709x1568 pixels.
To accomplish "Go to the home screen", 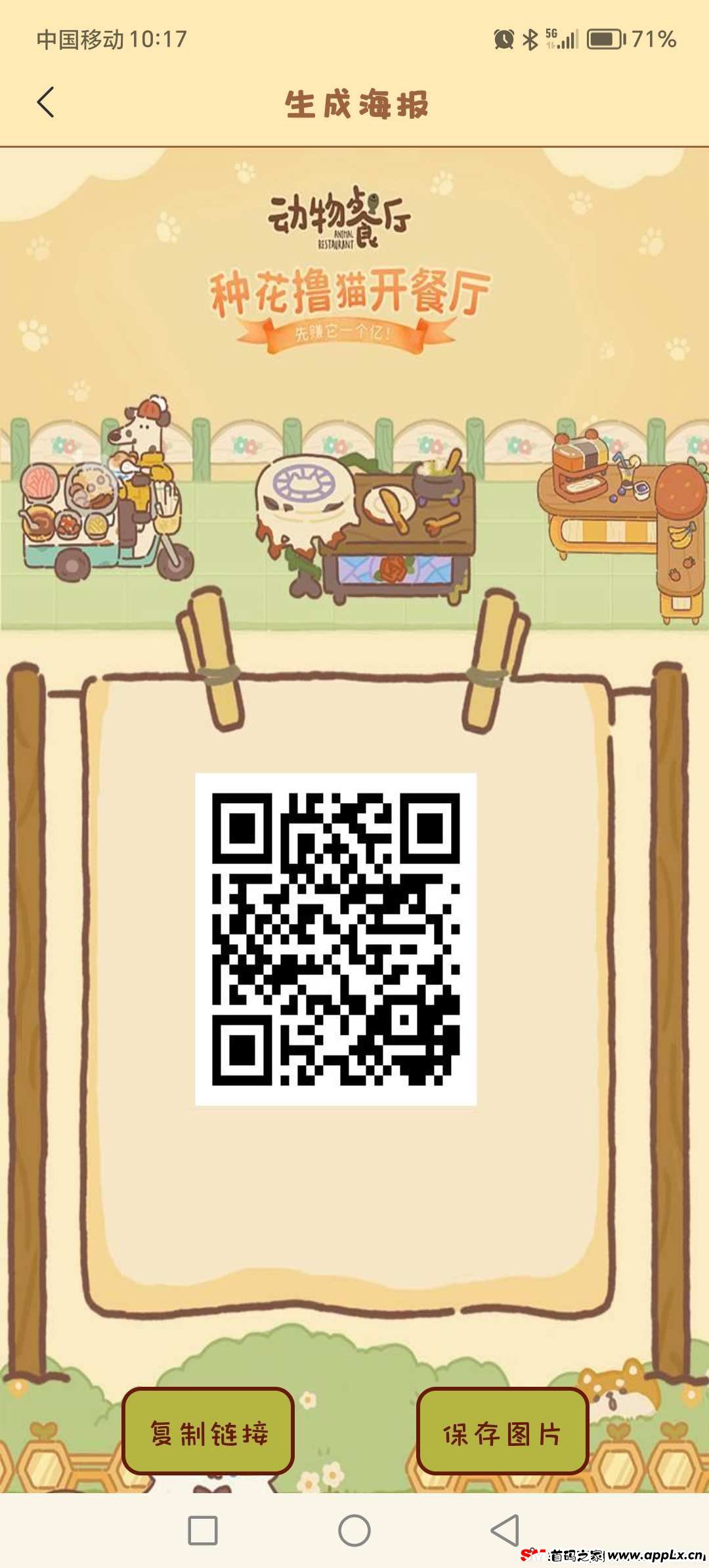I will 354,1531.
